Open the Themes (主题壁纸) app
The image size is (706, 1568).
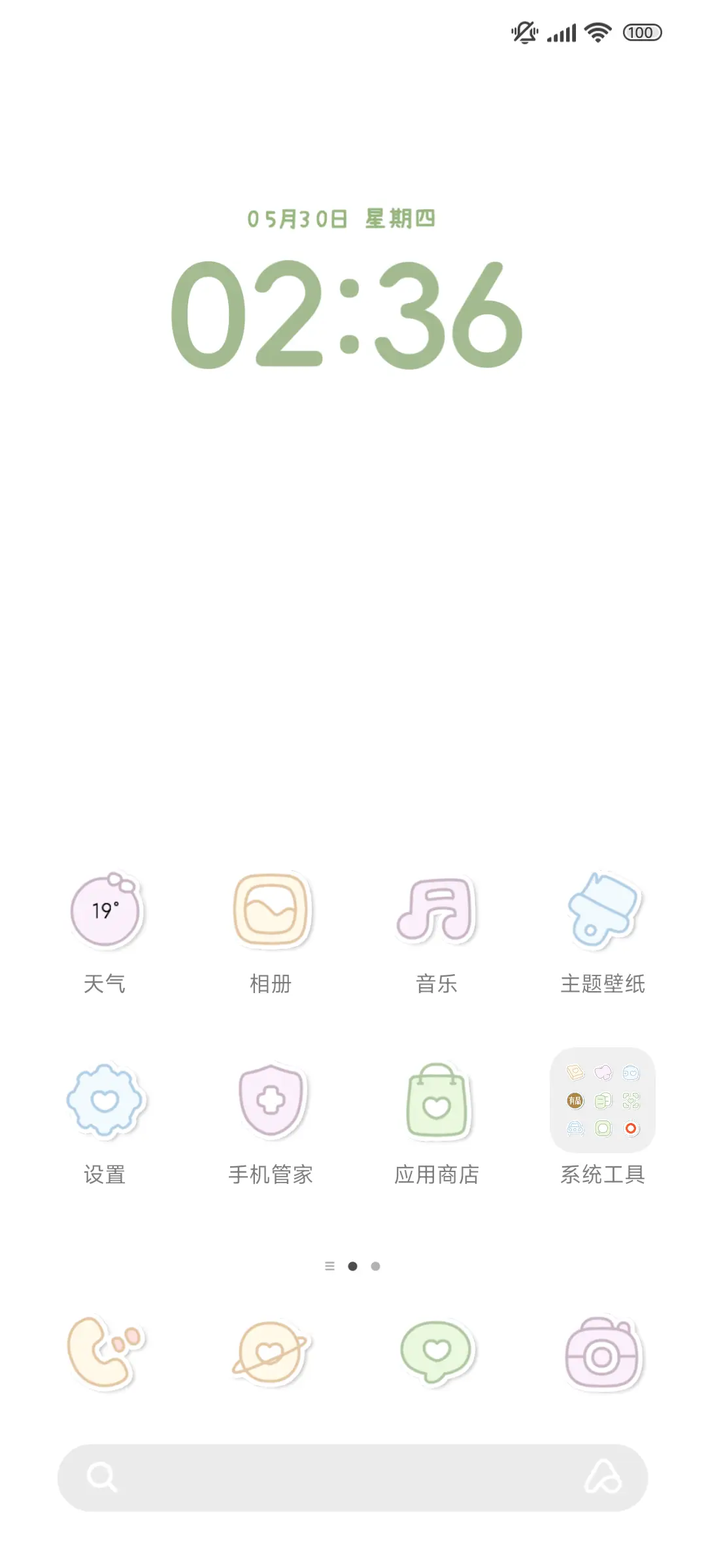click(602, 914)
